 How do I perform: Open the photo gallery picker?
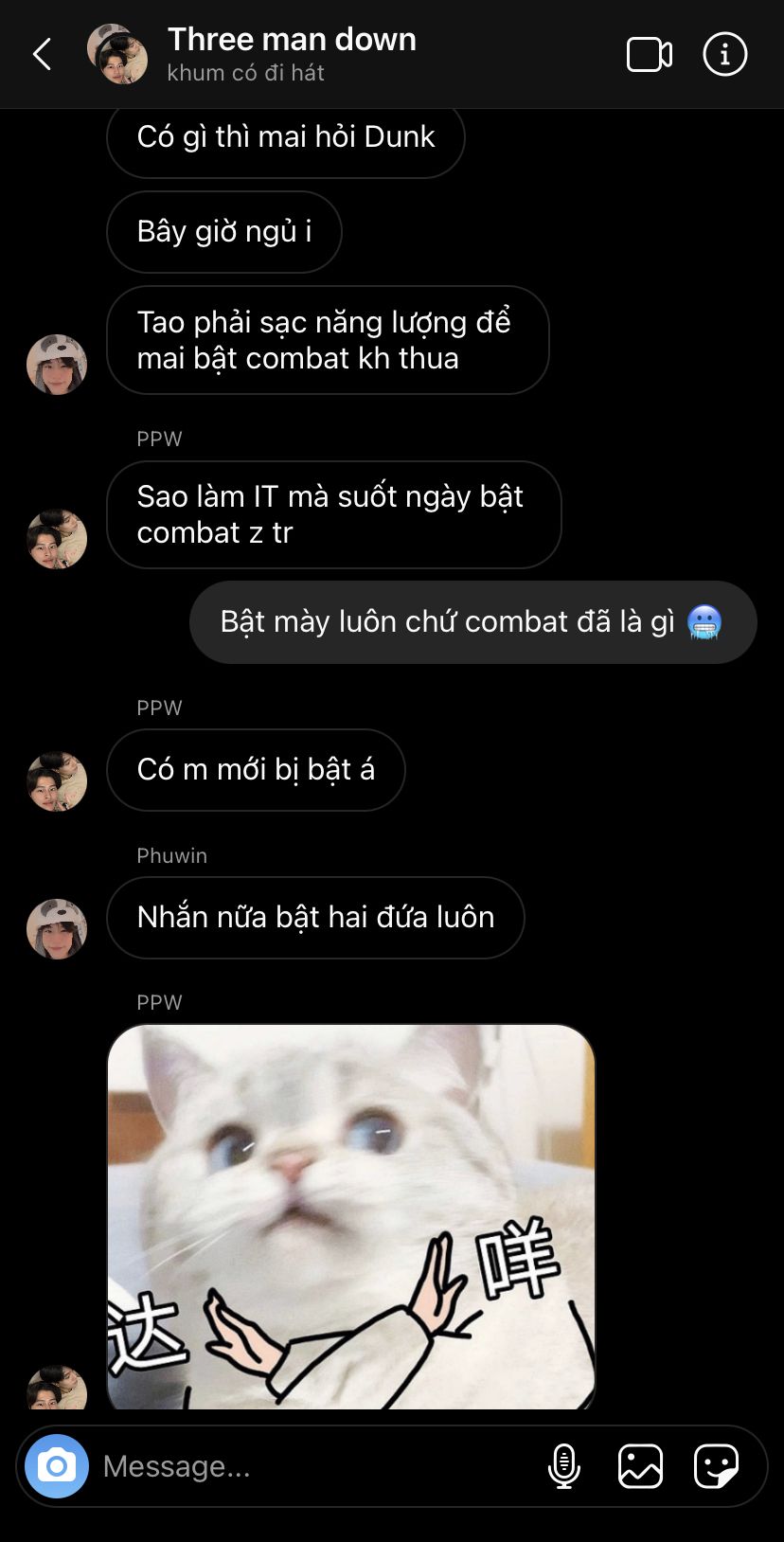click(640, 1466)
